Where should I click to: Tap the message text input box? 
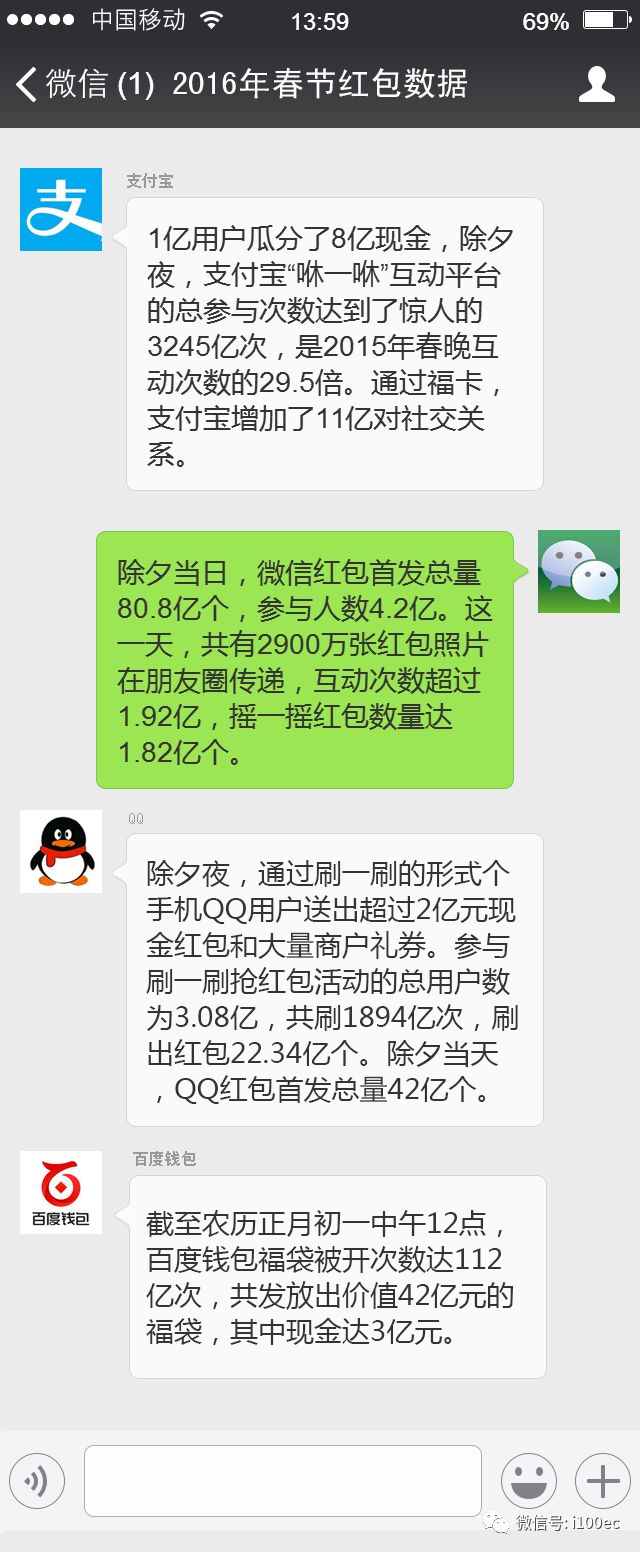click(283, 1481)
